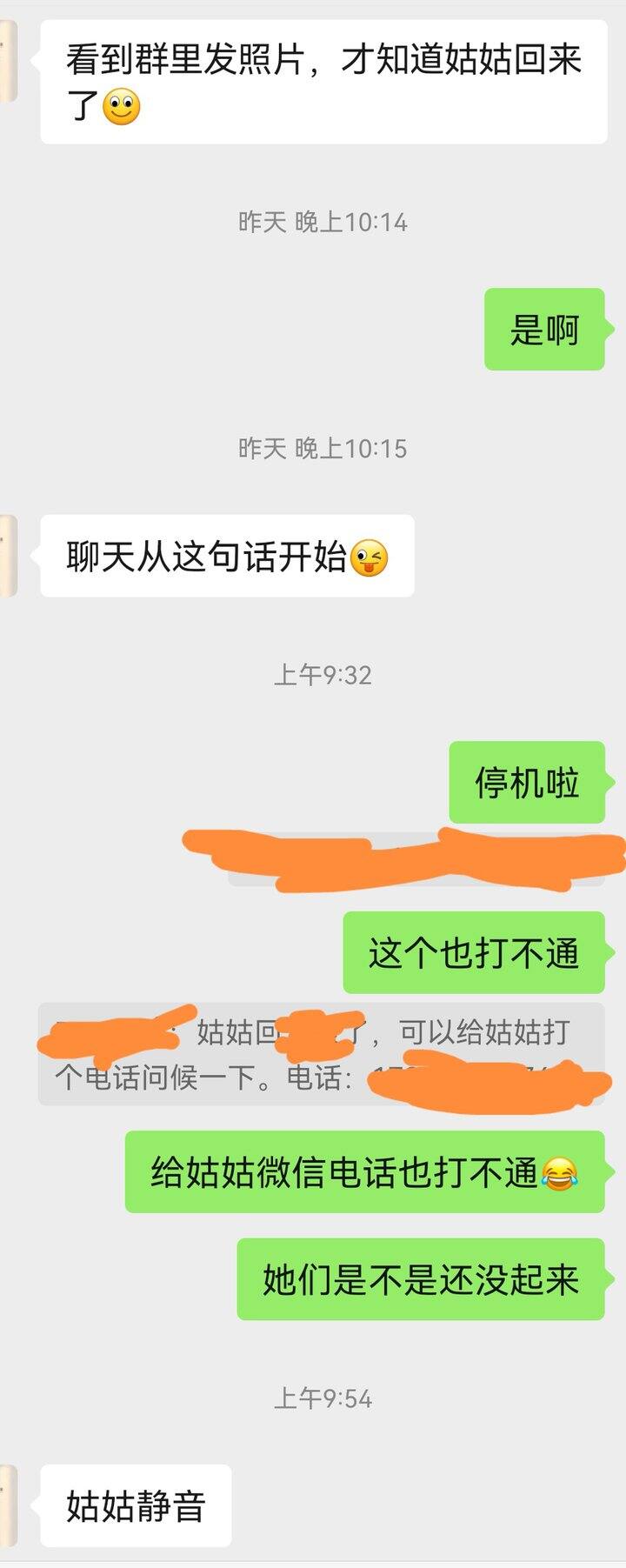Tap sender avatar beside 聊天从这句话开始 message
Image resolution: width=626 pixels, height=1568 pixels.
8,556
